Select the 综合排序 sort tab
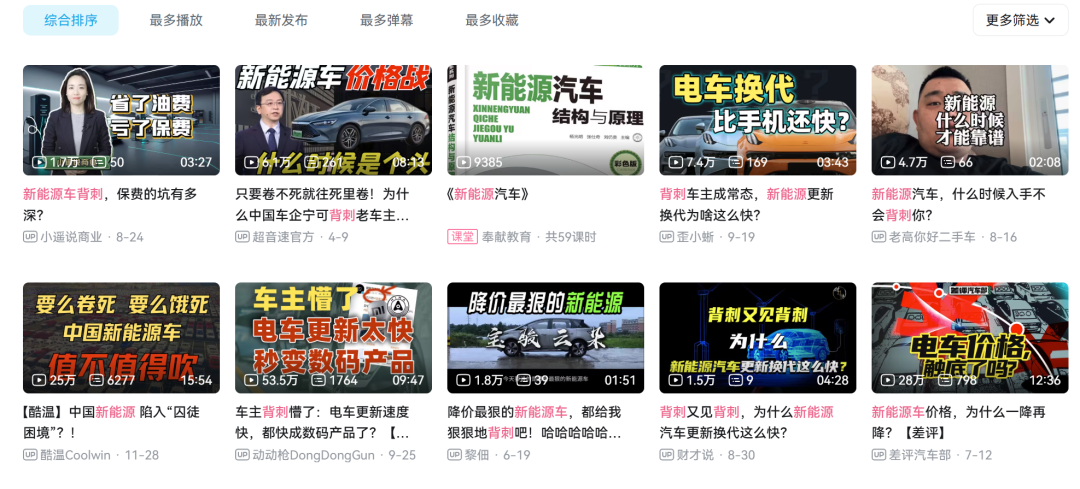The height and width of the screenshot is (489, 1080). point(71,20)
